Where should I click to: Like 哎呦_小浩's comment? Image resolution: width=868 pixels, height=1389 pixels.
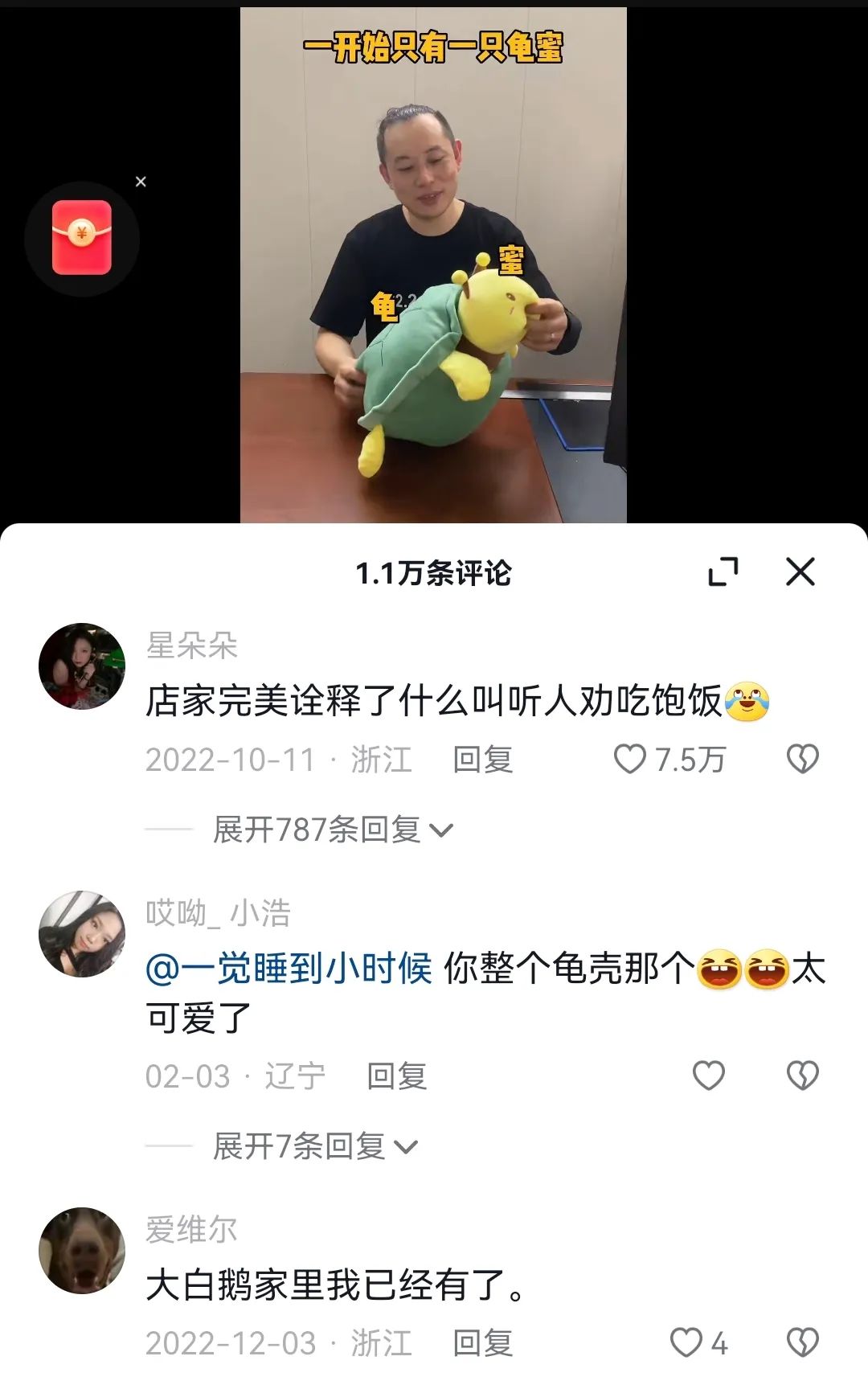pos(709,1076)
